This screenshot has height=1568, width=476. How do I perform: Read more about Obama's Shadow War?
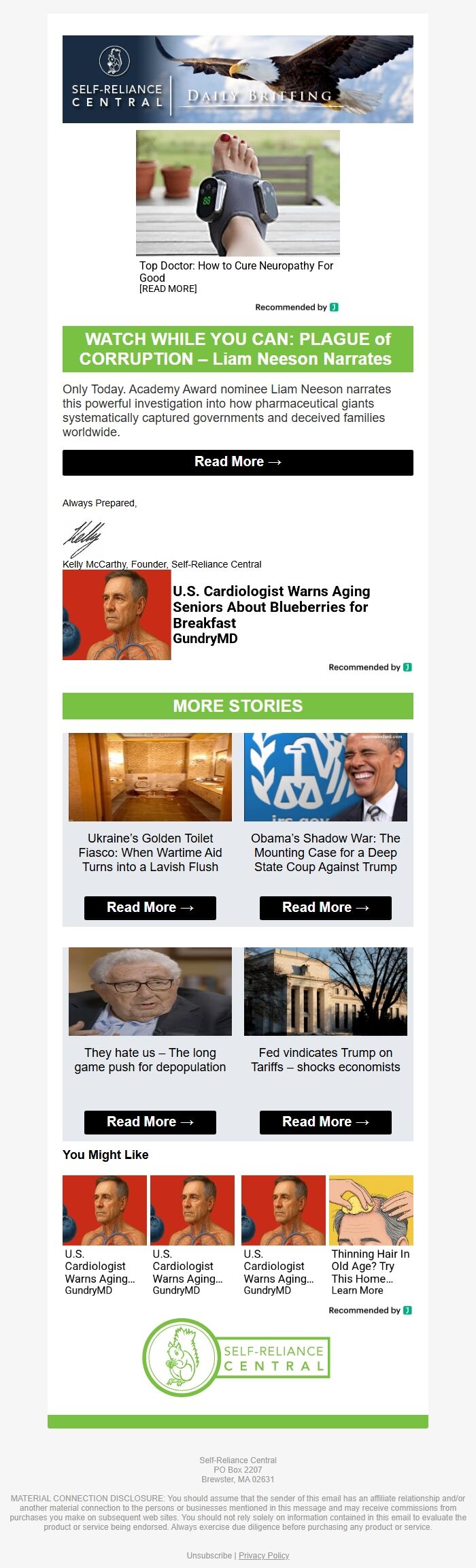pyautogui.click(x=325, y=908)
